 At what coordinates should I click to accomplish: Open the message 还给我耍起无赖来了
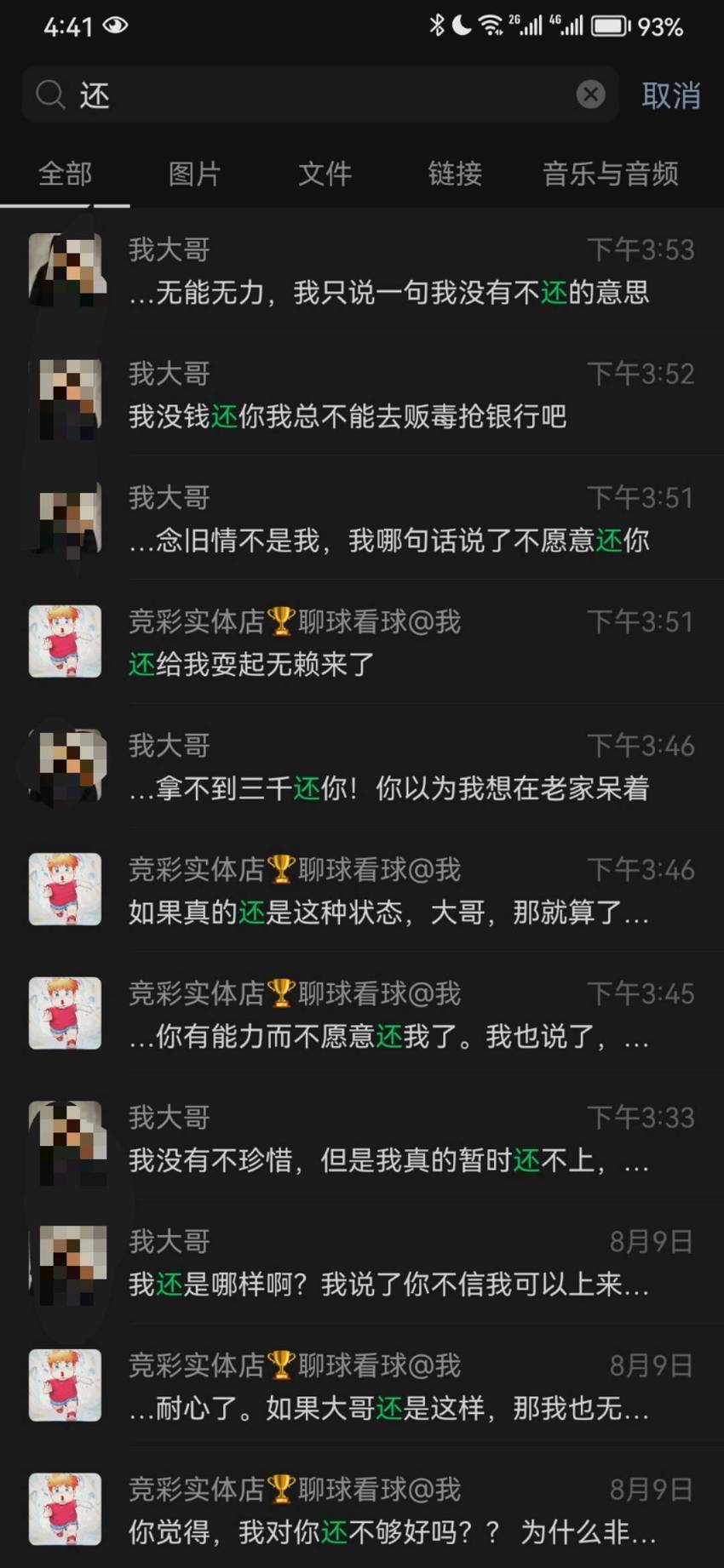362,643
